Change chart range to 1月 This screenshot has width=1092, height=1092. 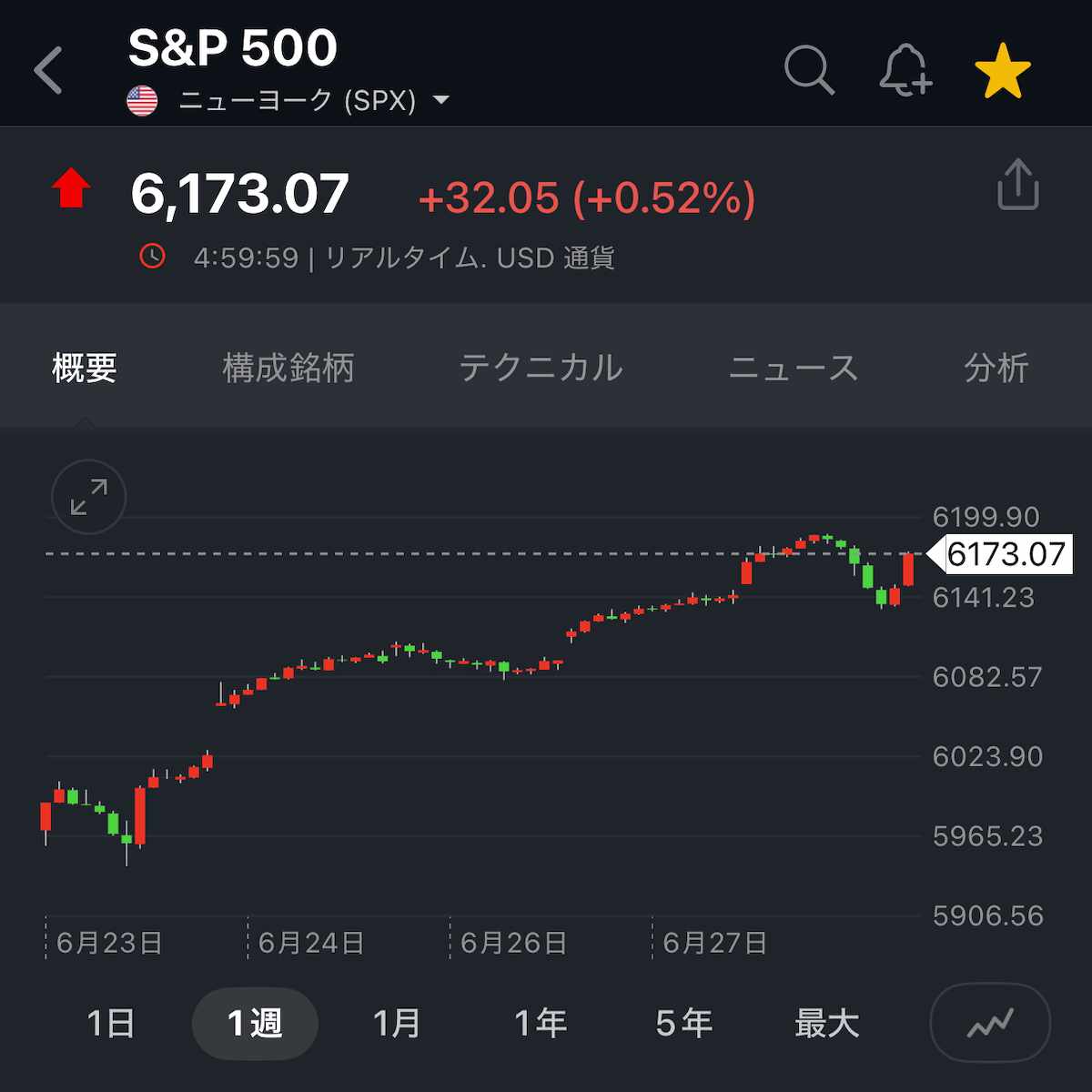pyautogui.click(x=397, y=1024)
